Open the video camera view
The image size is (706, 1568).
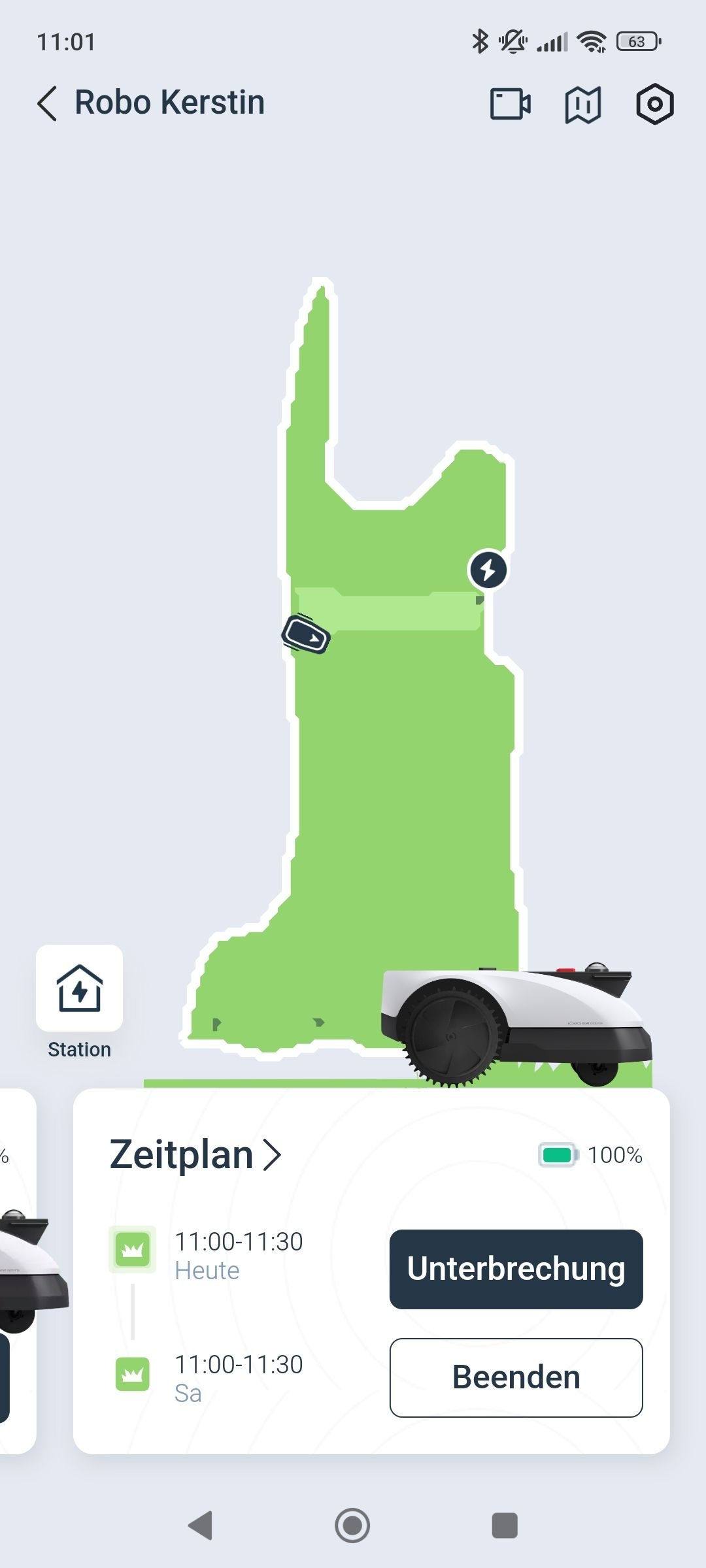click(511, 104)
